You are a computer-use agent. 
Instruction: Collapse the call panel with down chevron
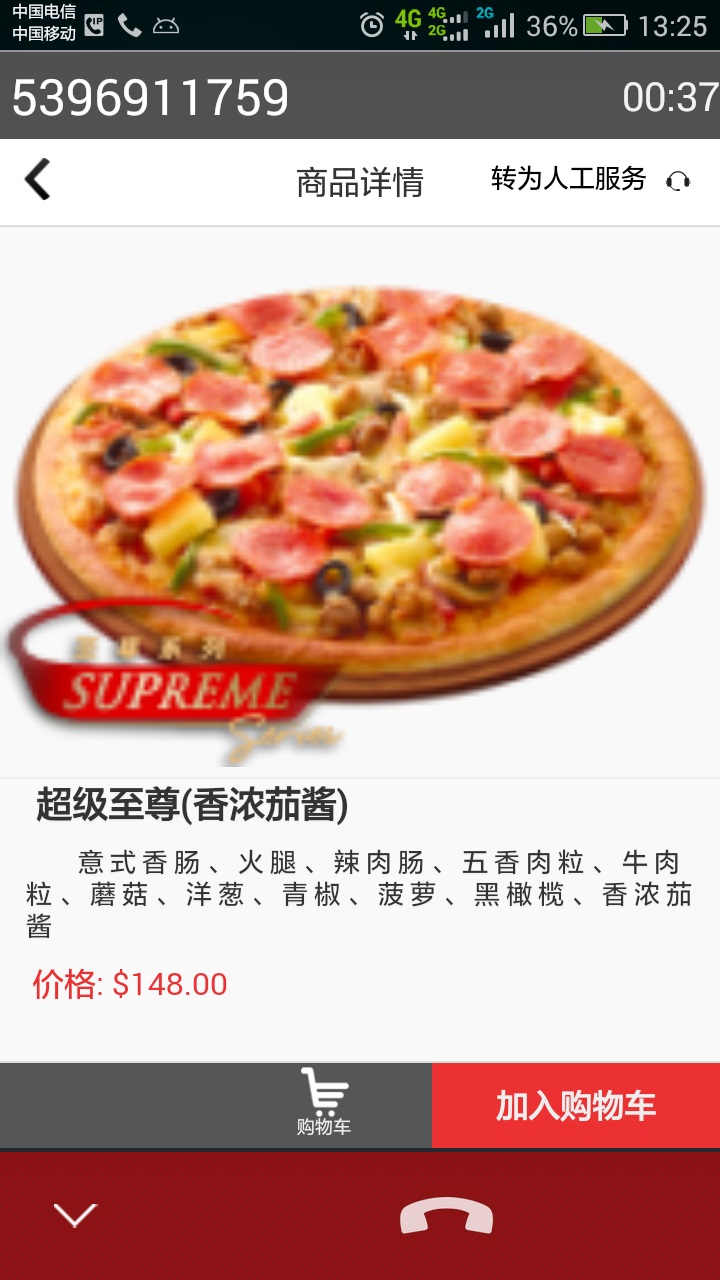(x=75, y=1215)
